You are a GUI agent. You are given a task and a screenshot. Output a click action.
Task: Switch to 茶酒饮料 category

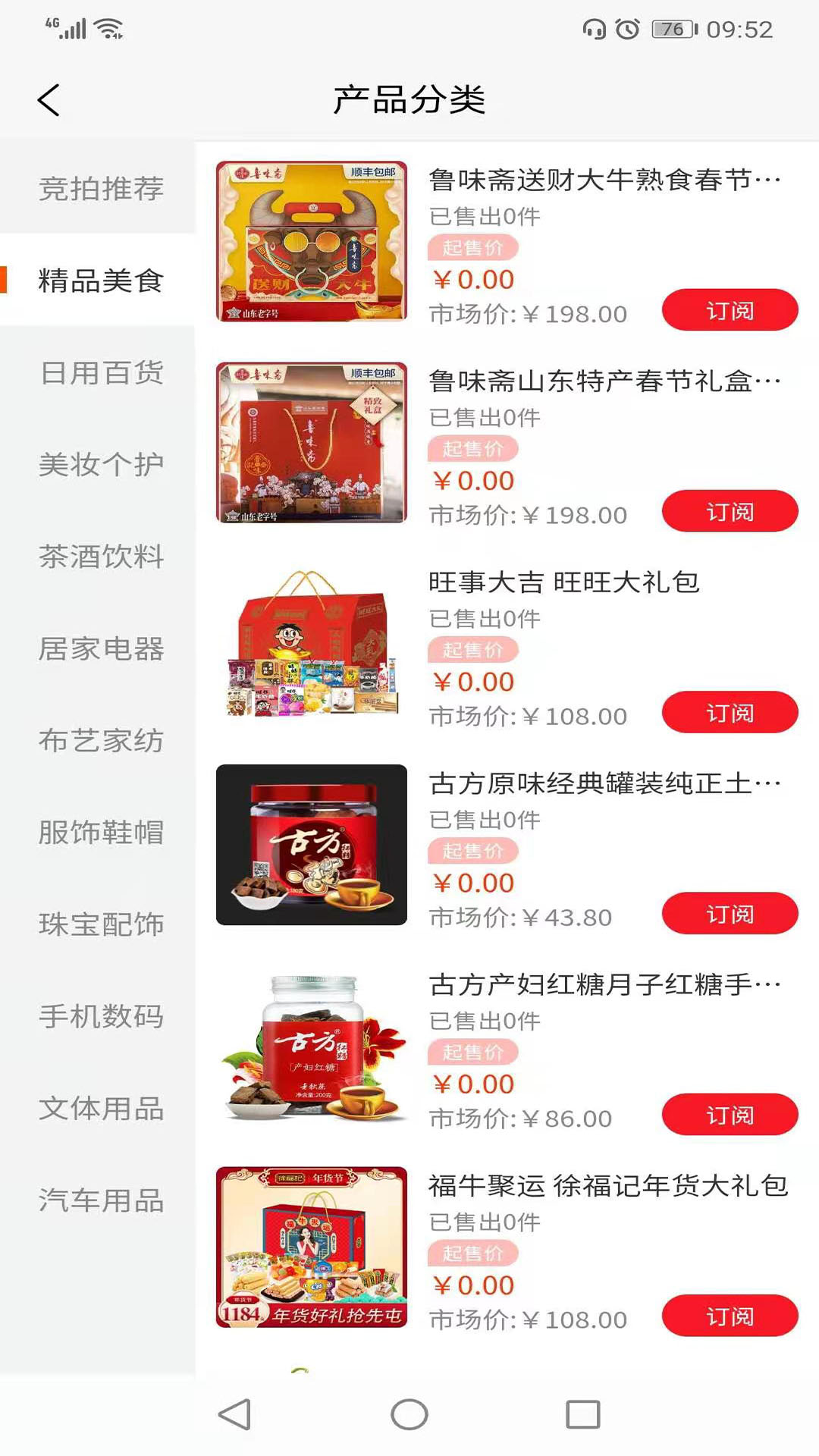click(101, 557)
